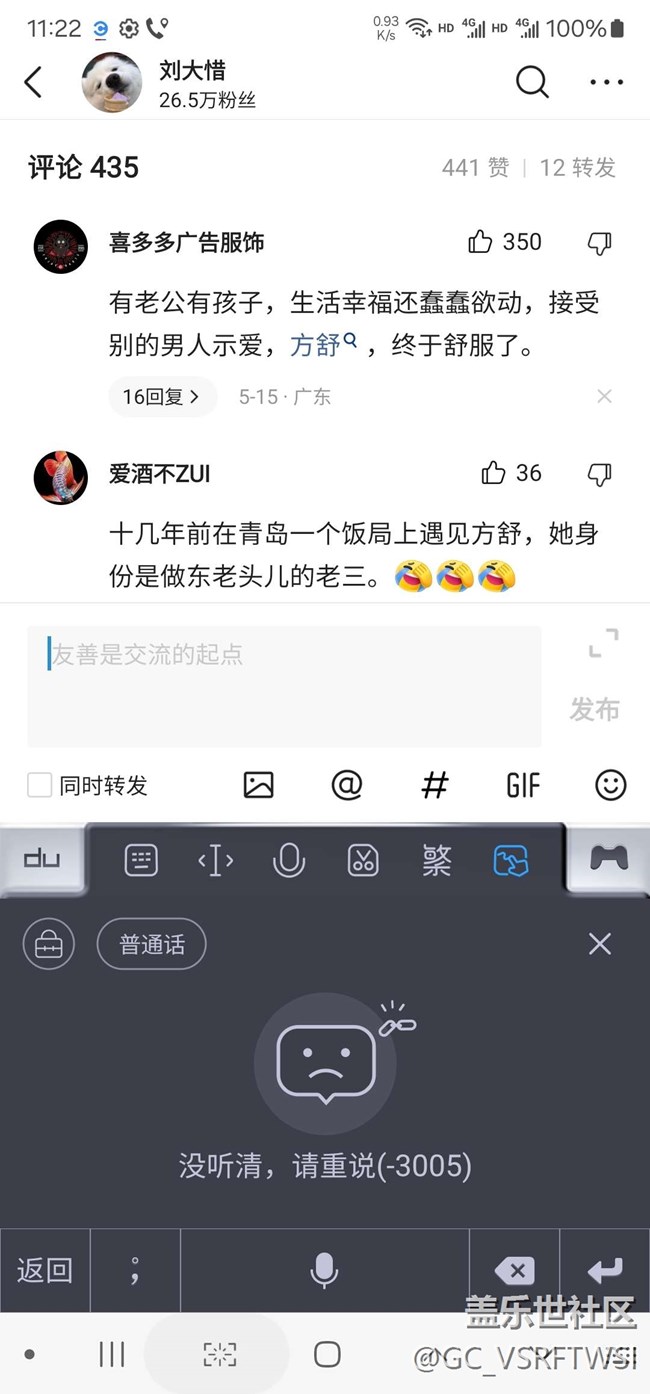The image size is (650, 1394).
Task: Attach a picture to the comment
Action: coord(258,785)
